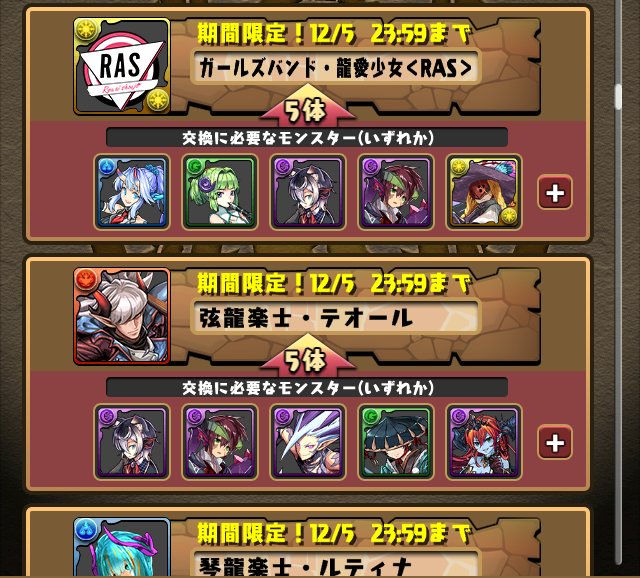Select the black-hat green monster in テオール requirements

pos(396,442)
